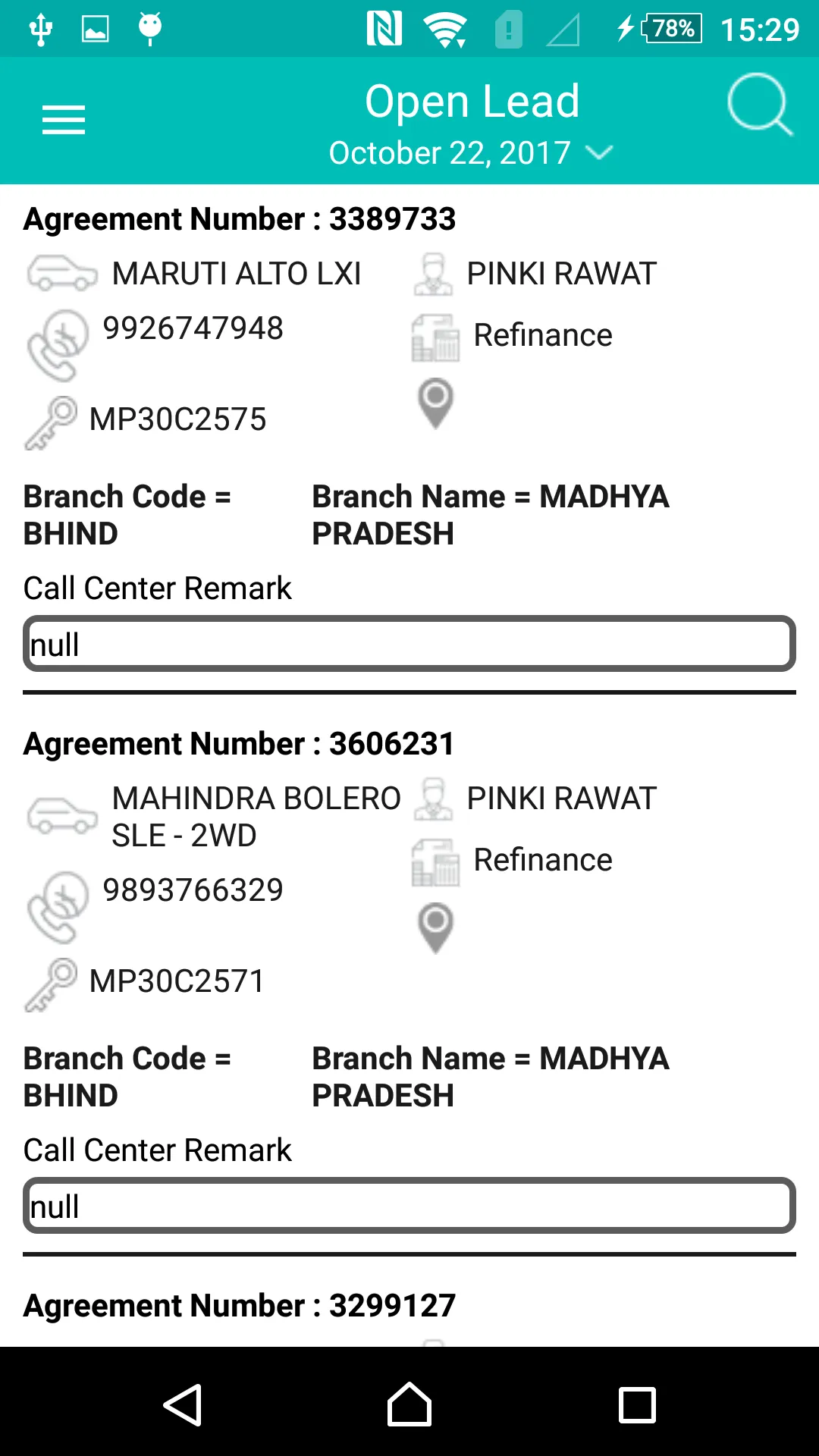Screen dimensions: 819x1456
Task: Select agreement number 3606231 heading
Action: pos(239,743)
